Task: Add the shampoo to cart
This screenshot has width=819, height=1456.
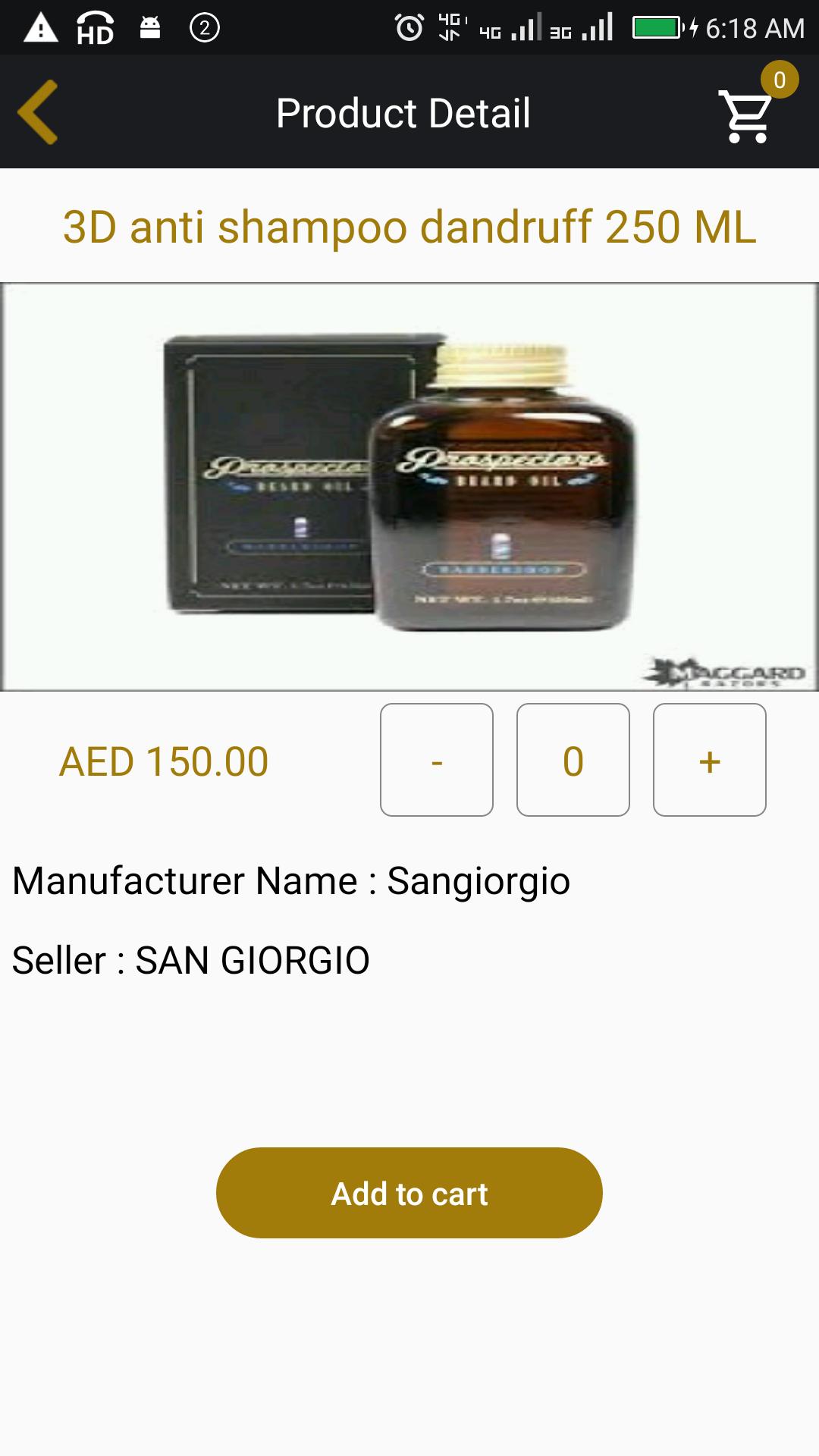Action: click(409, 1193)
